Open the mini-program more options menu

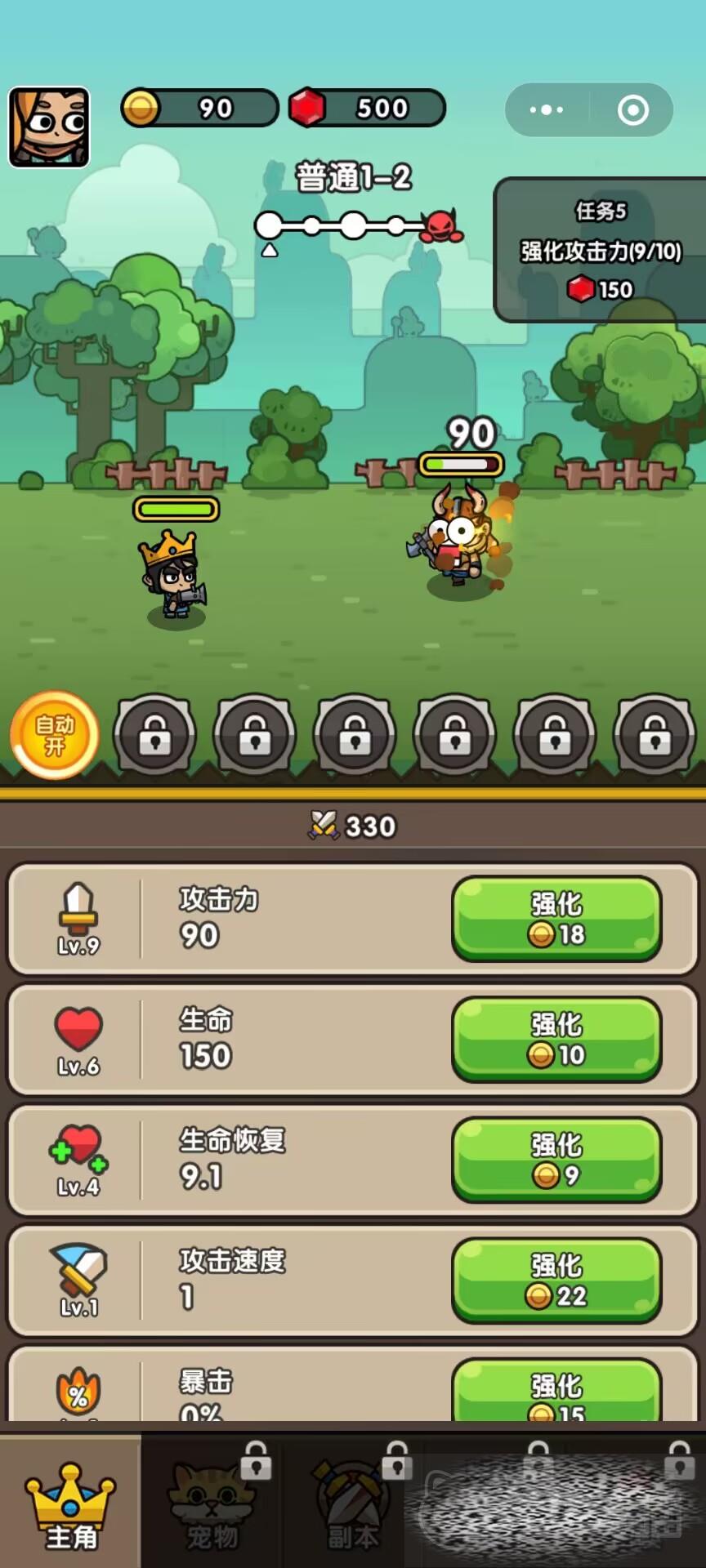coord(546,109)
